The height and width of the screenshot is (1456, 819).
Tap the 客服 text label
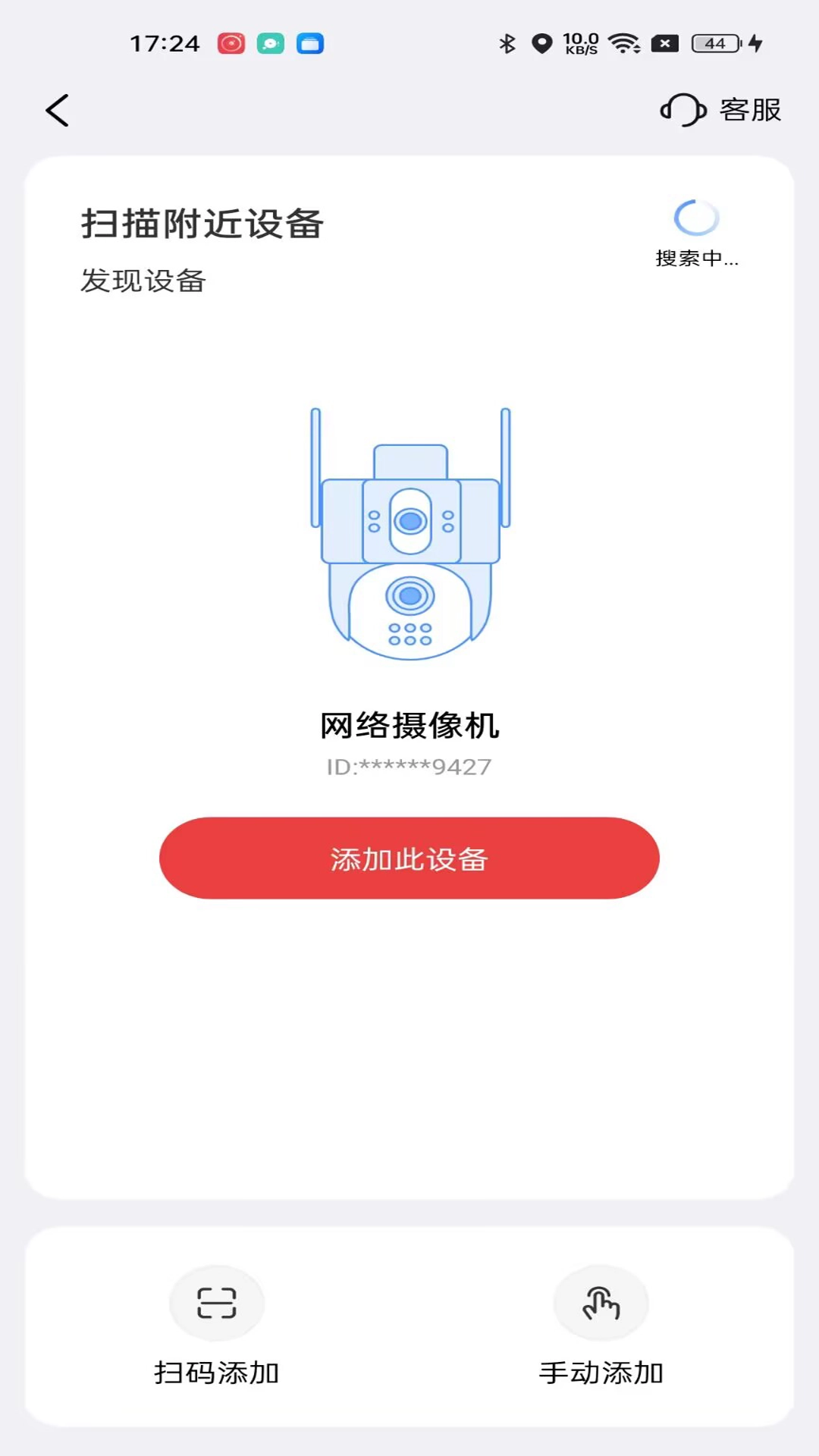(749, 111)
